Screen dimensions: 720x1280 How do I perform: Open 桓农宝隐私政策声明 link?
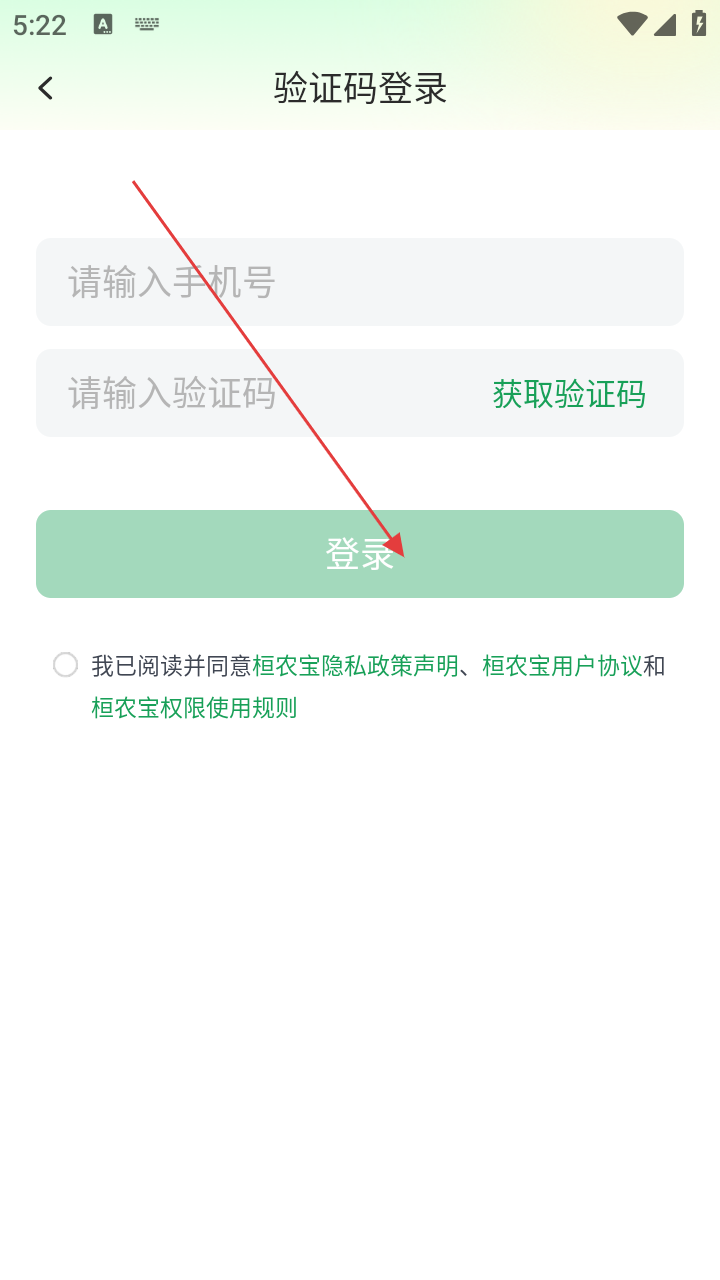[x=355, y=666]
